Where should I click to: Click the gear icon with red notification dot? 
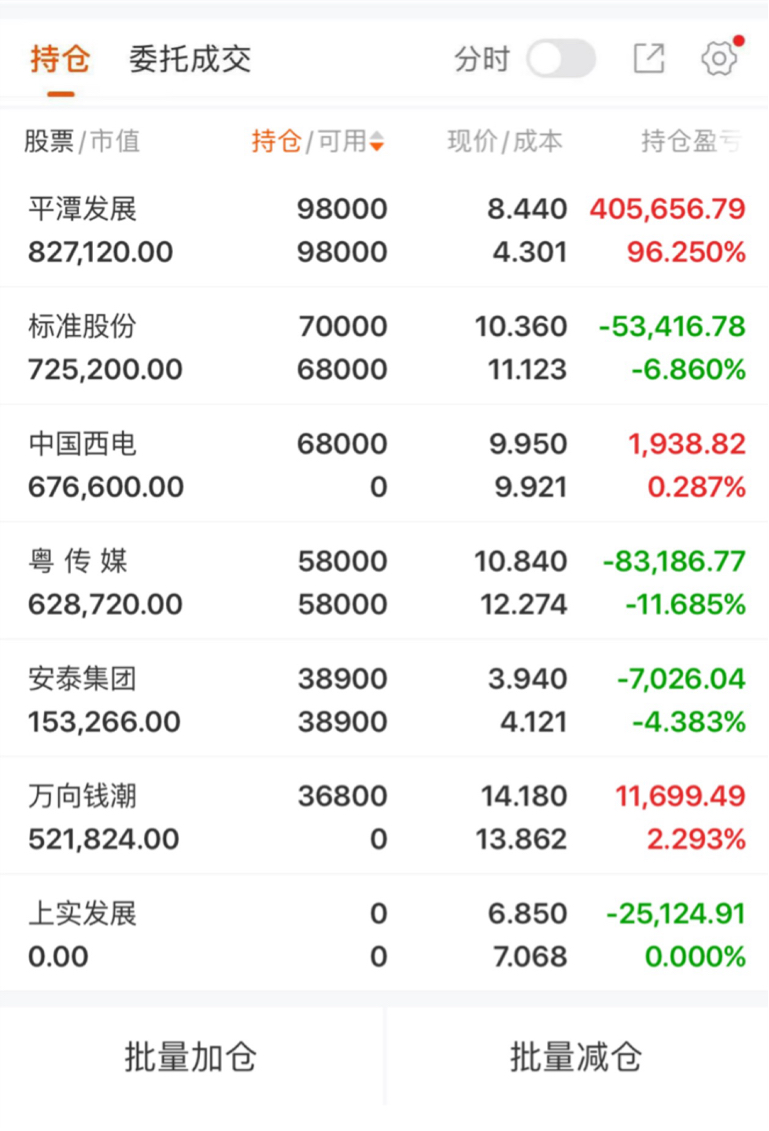(x=718, y=59)
